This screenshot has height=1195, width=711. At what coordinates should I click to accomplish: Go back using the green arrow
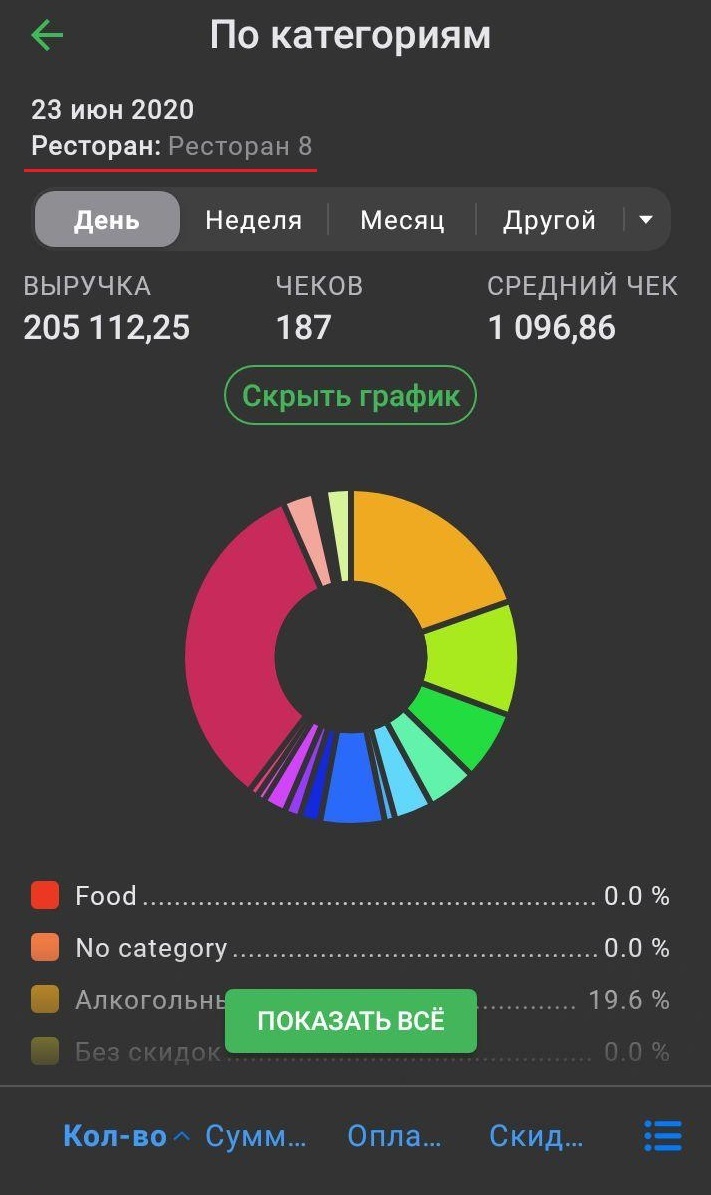[x=47, y=36]
